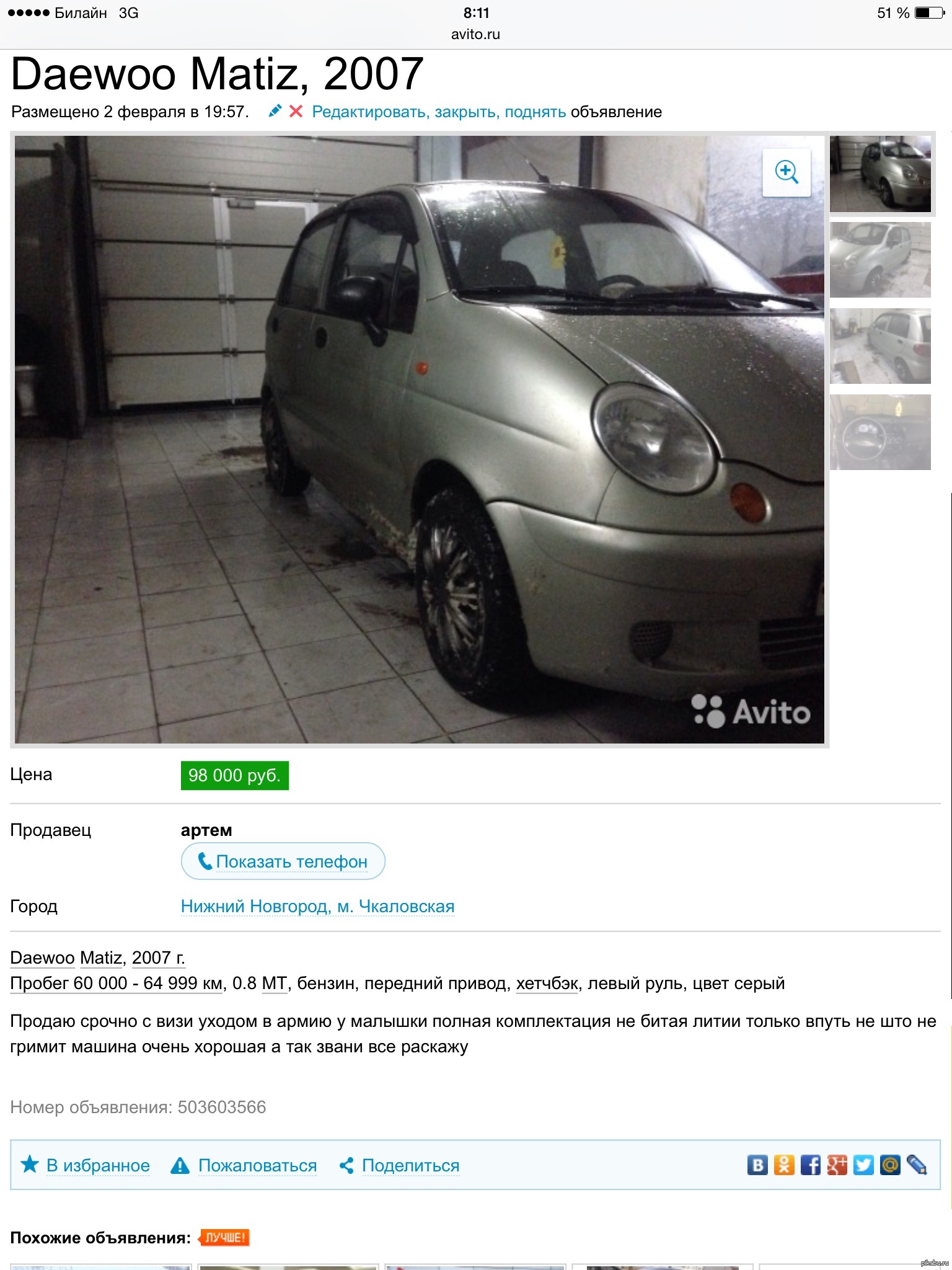
Task: Share the listing to Odnoklassniki
Action: pos(784,1165)
